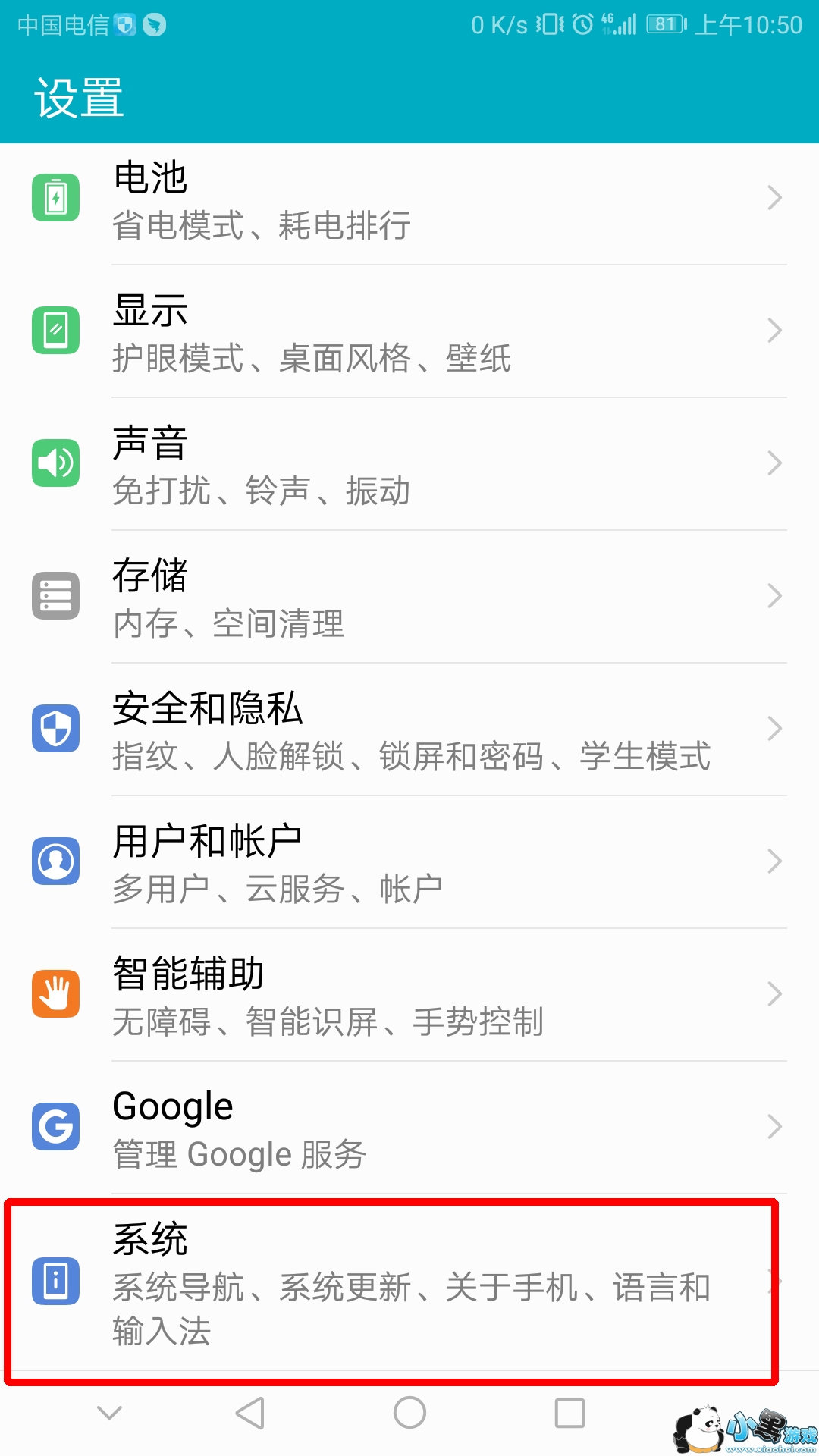
Task: Go to home screen via home button
Action: [x=409, y=1414]
